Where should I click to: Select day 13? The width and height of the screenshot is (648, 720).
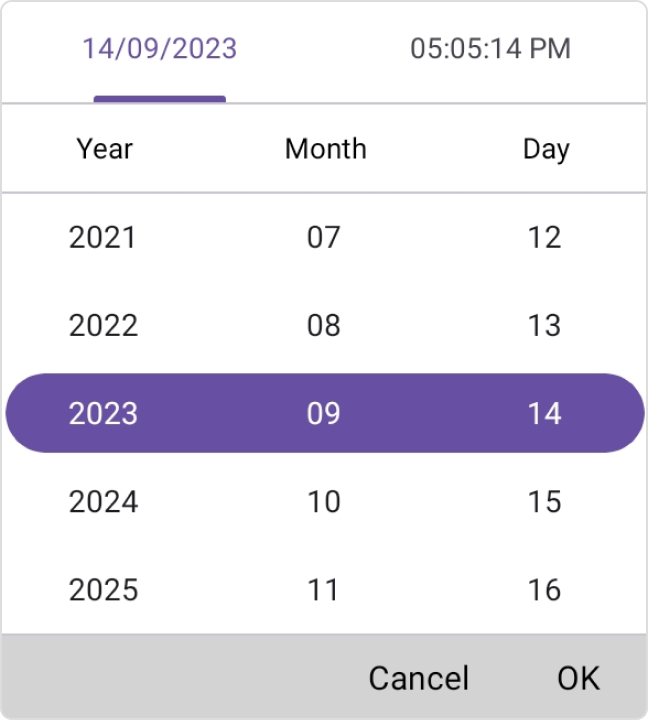(x=544, y=326)
